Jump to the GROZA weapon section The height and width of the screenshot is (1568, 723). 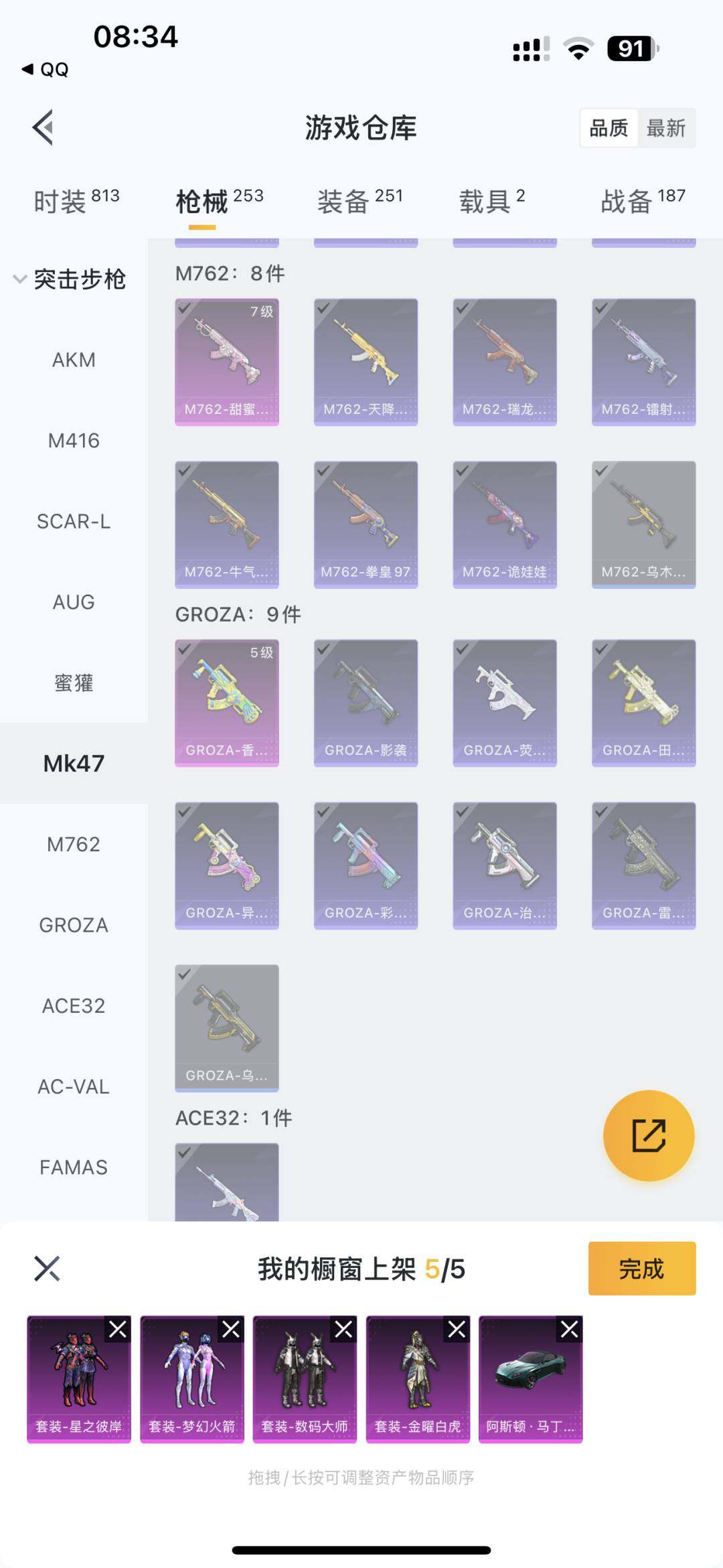pos(74,925)
